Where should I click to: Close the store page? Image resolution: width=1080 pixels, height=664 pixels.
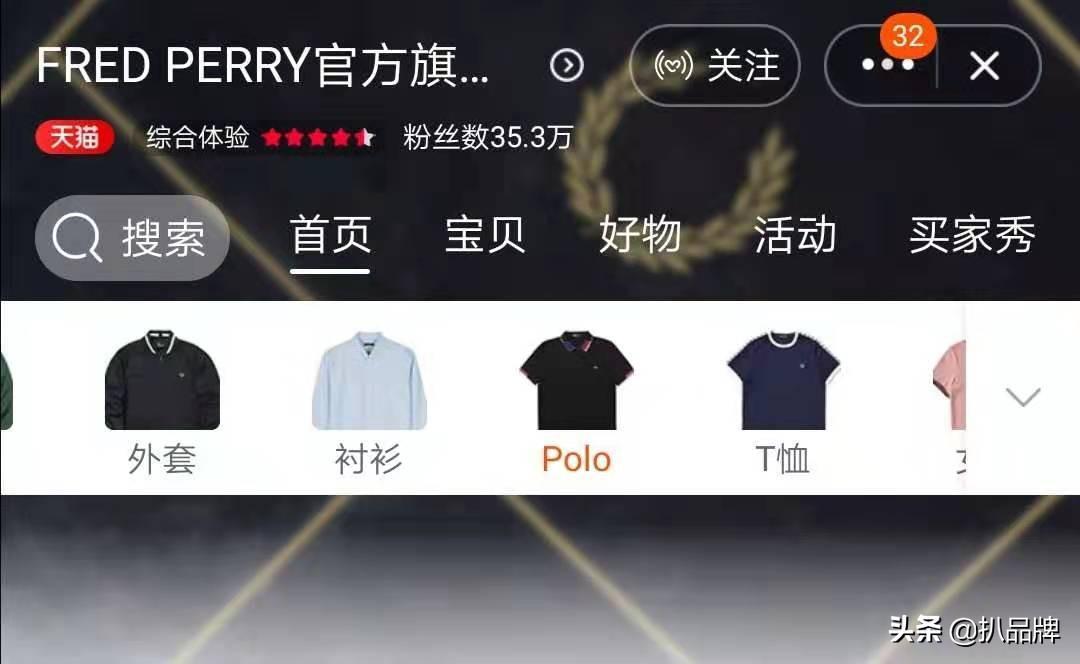tap(985, 66)
